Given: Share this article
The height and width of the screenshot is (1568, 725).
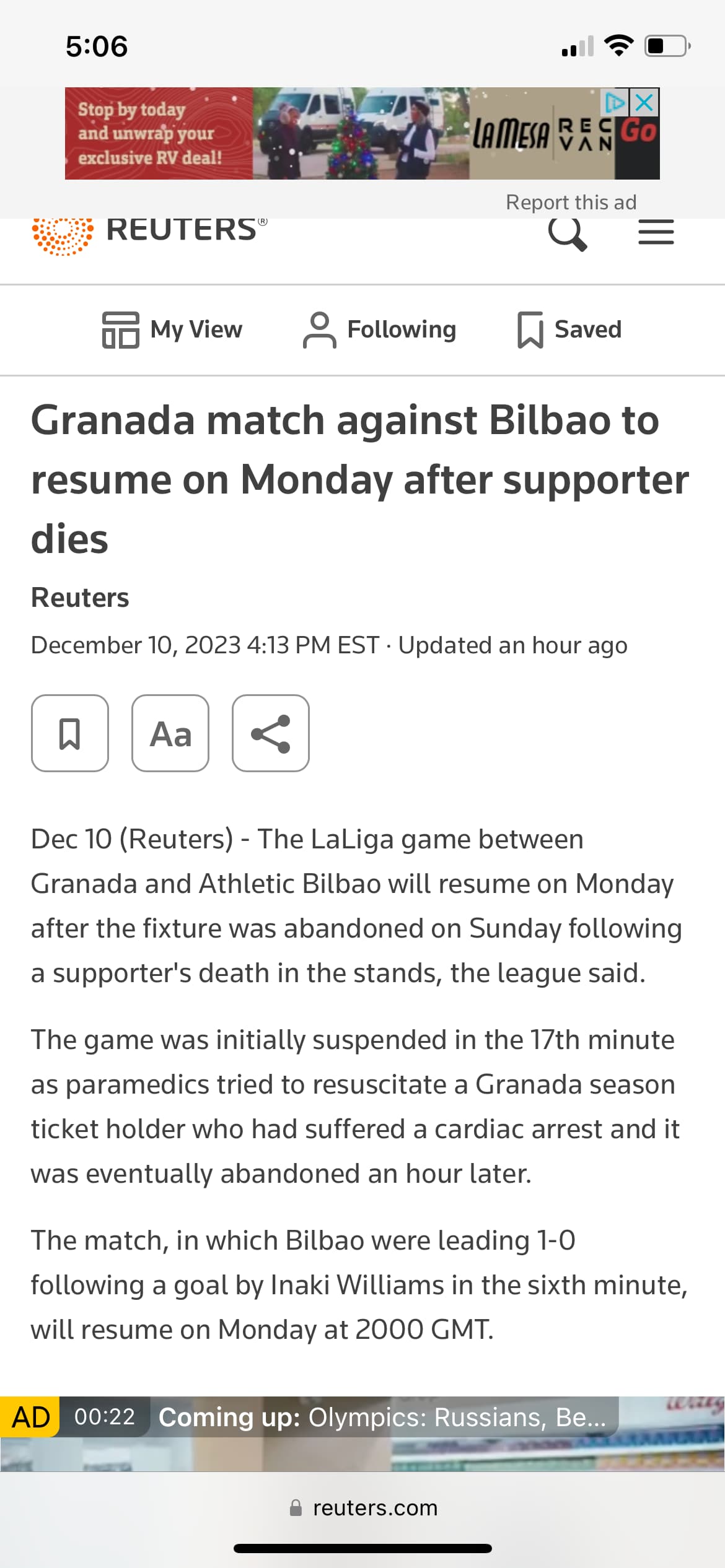Looking at the screenshot, I should tap(271, 733).
